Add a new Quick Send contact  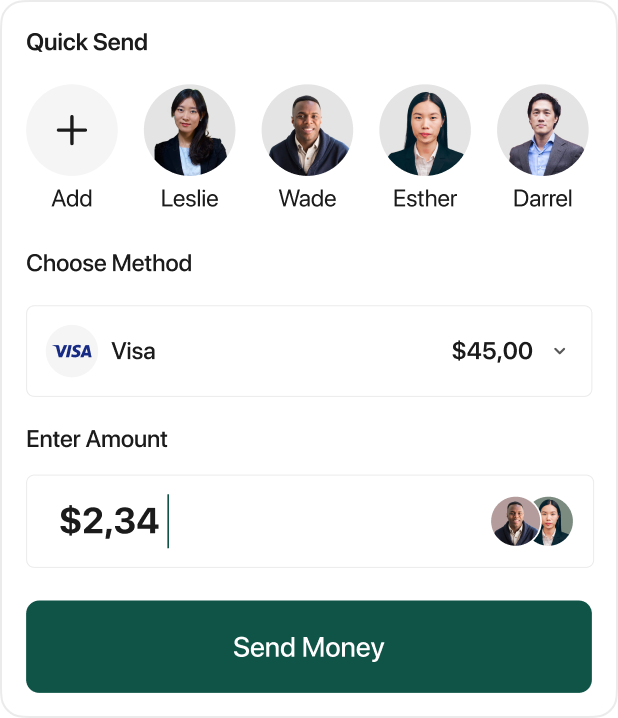pos(72,131)
